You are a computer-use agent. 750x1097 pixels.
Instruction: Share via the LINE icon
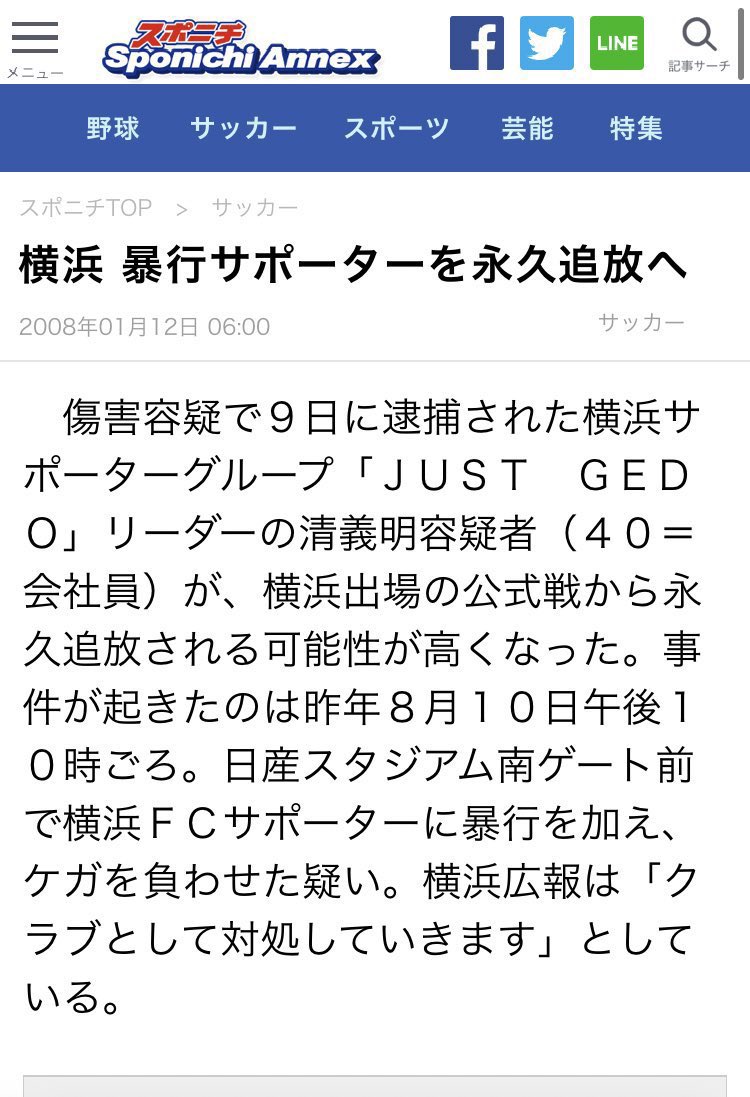coord(616,43)
